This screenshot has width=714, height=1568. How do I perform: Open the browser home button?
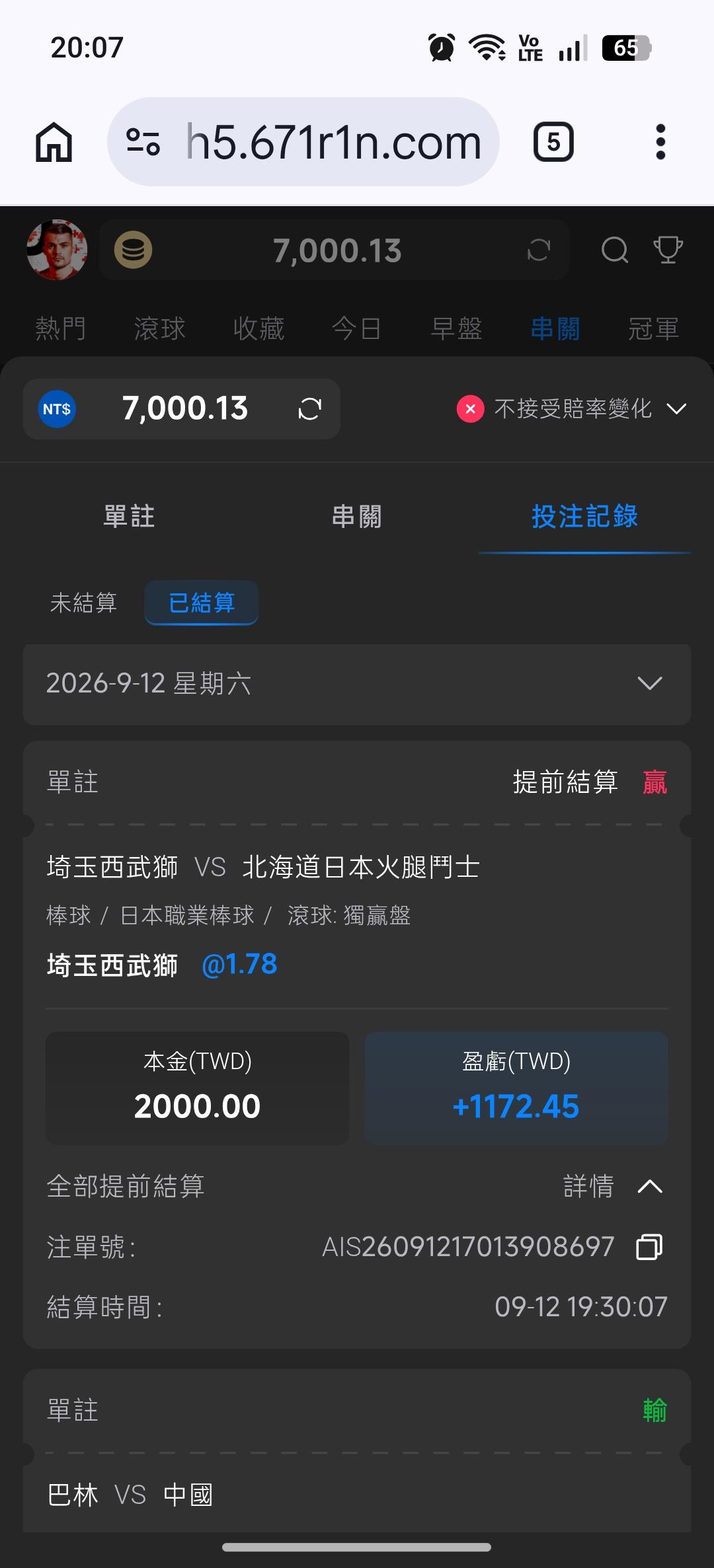(54, 142)
